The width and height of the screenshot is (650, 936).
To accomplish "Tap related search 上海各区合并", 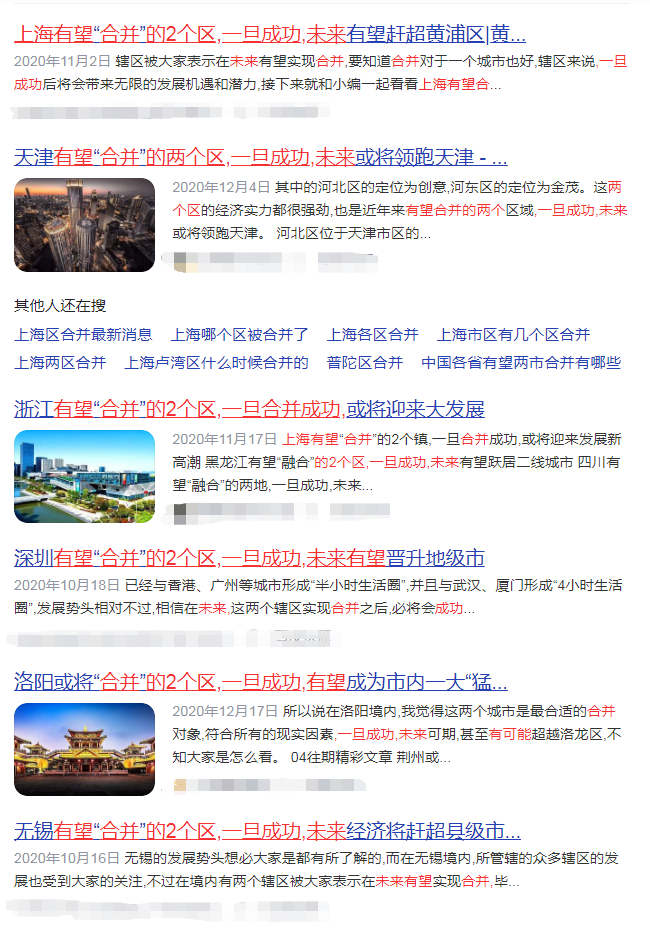I will [x=372, y=335].
